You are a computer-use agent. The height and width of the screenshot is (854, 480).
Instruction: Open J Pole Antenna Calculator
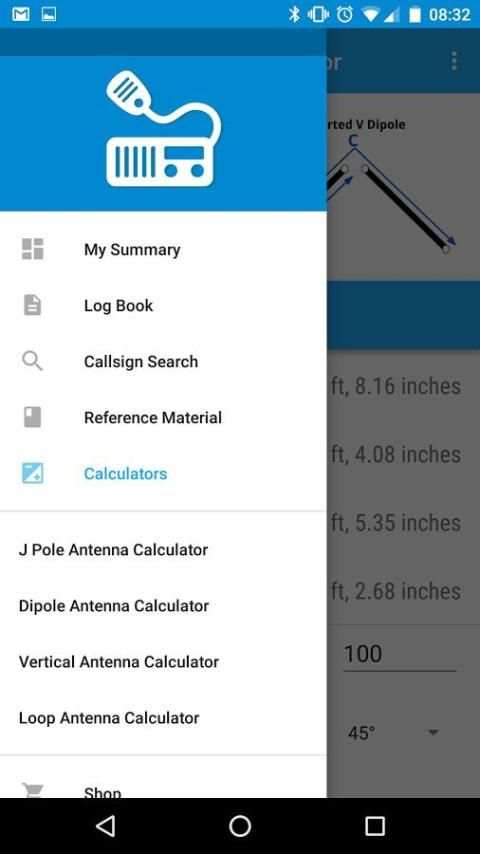[163, 550]
